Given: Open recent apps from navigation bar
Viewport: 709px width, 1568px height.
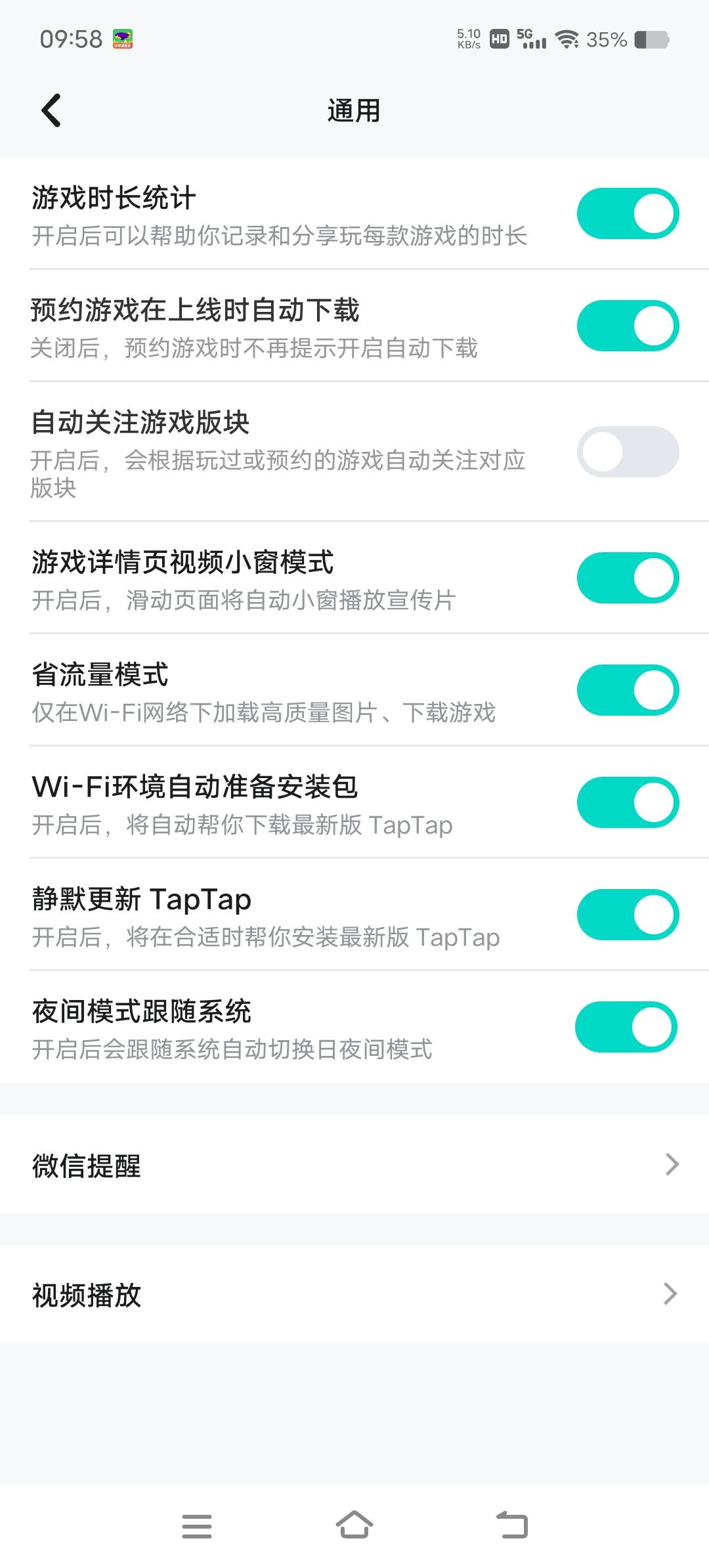Looking at the screenshot, I should point(197,1525).
